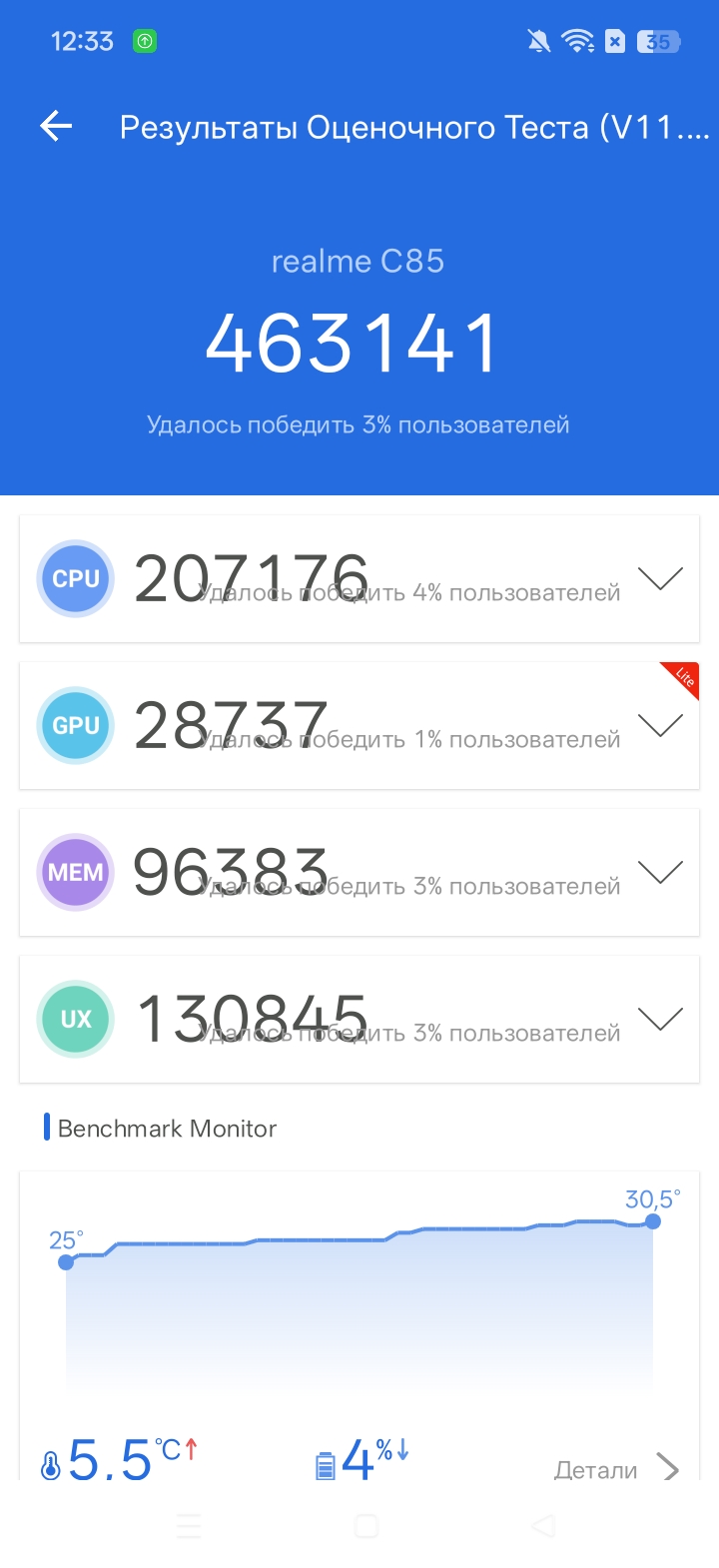Open Детали of the Benchmark Monitor
Screen dimensions: 719x1568
616,1469
